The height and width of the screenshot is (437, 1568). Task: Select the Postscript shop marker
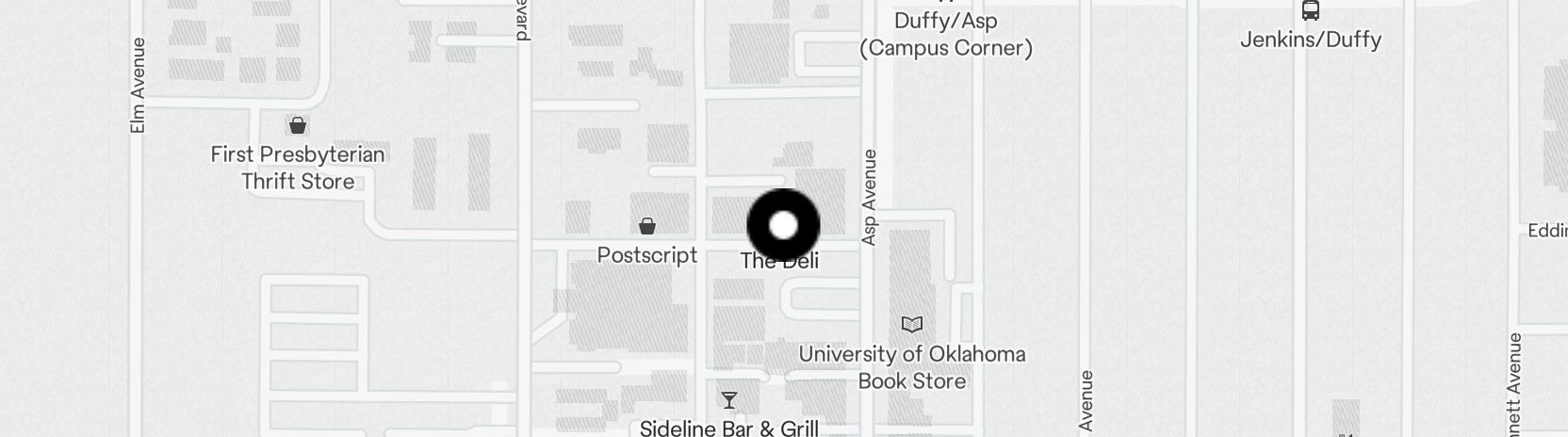point(647,226)
